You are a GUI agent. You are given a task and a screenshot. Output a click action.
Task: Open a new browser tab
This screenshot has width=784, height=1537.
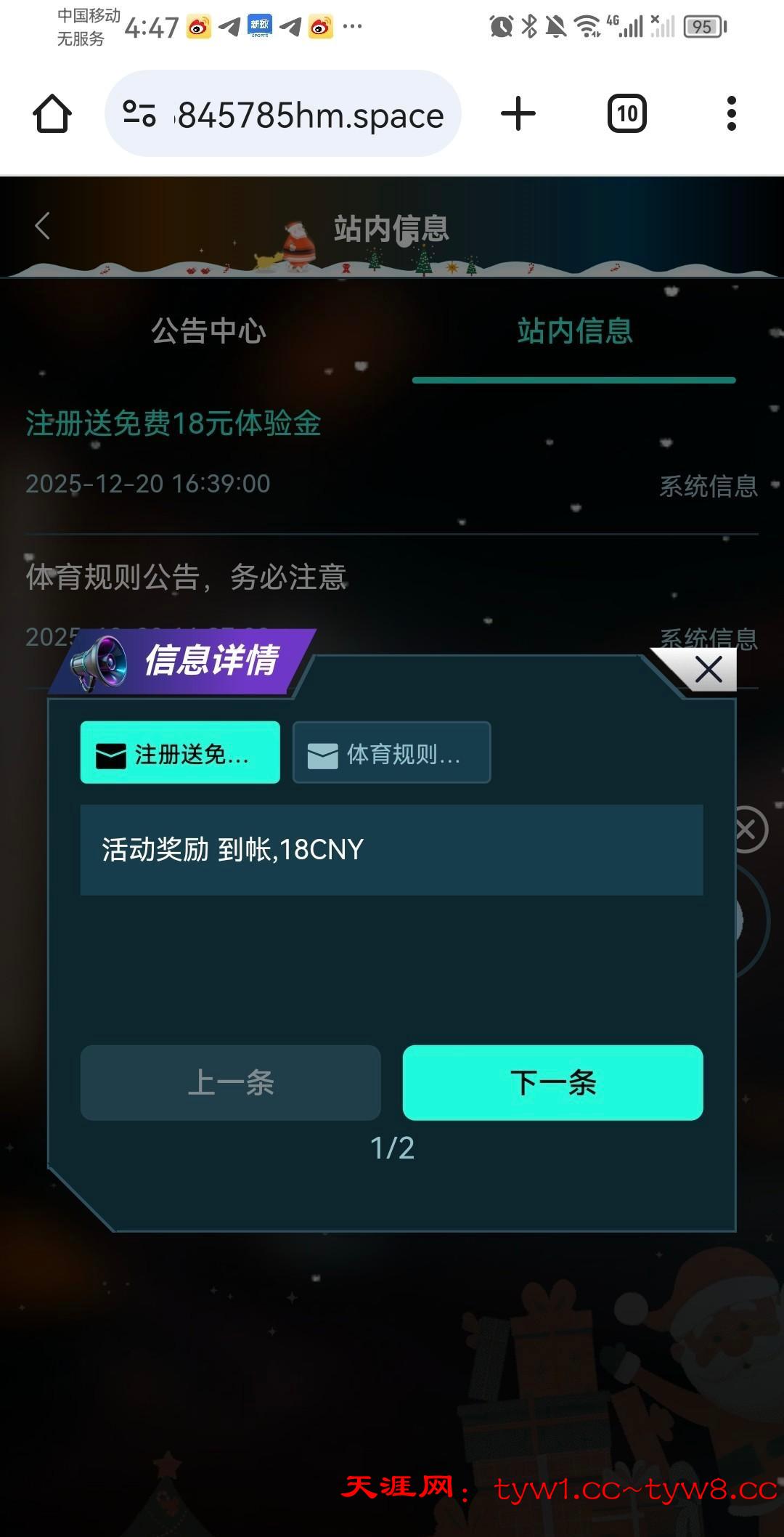[518, 114]
